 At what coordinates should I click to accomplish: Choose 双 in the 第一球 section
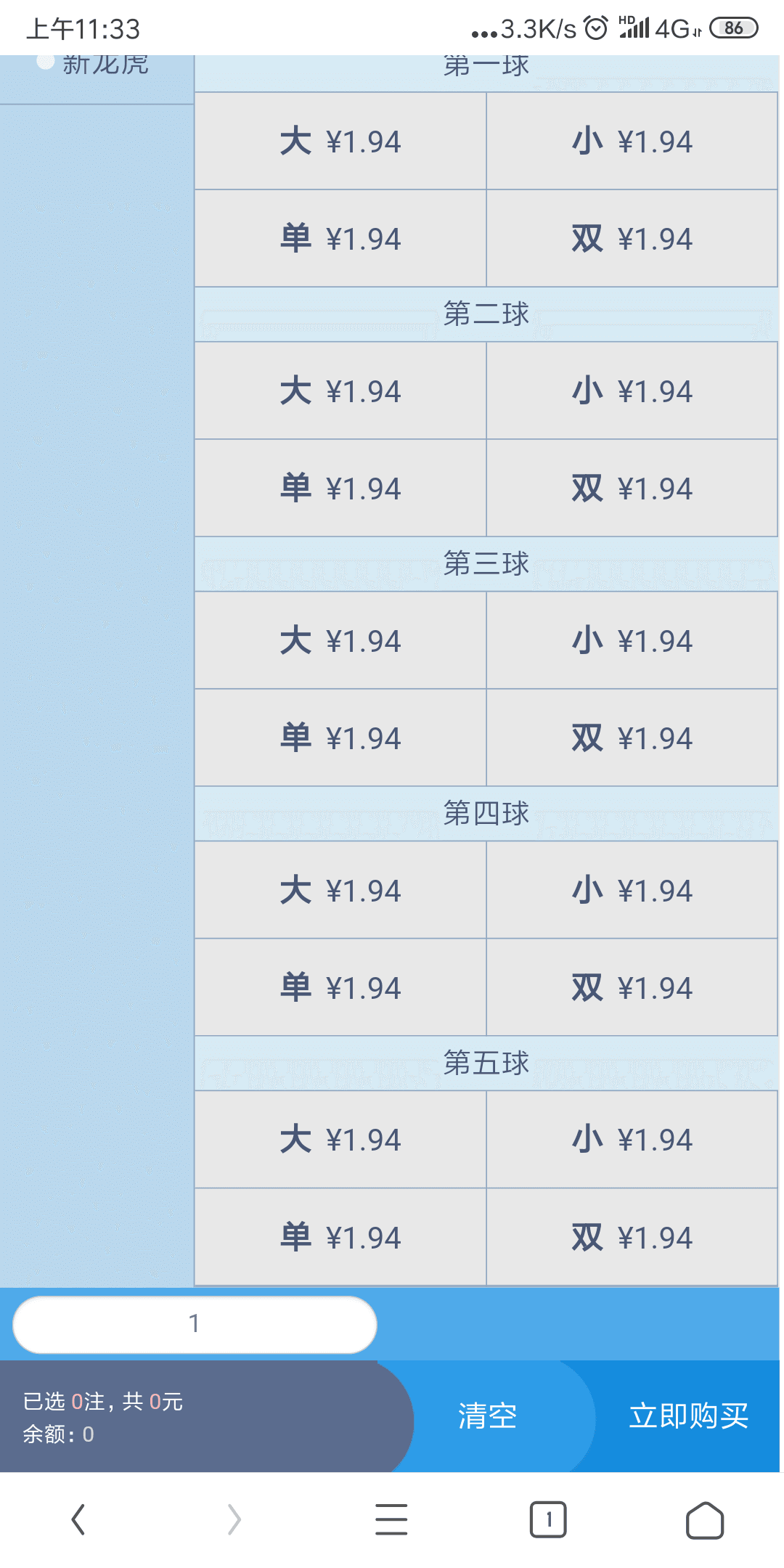point(632,238)
